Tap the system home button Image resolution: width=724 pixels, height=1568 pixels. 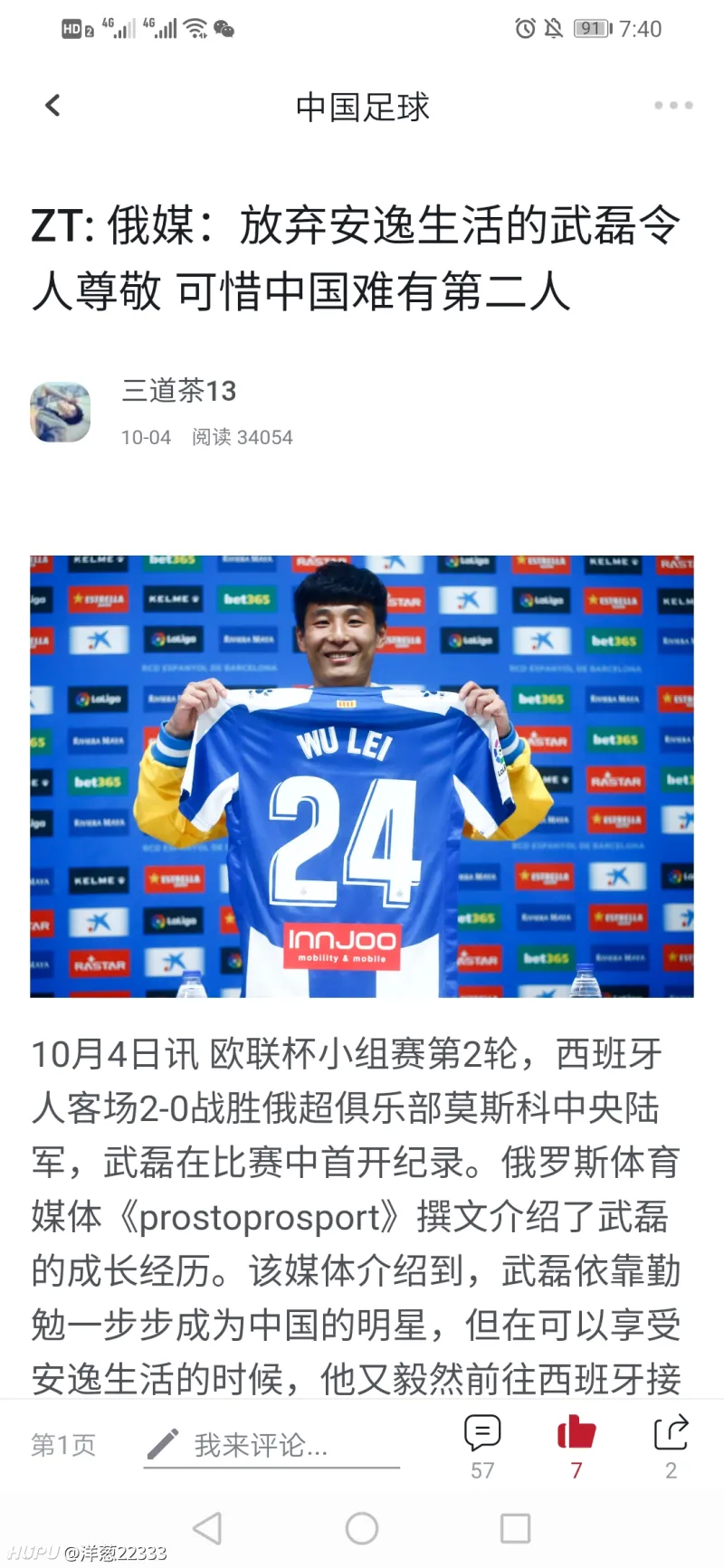(x=362, y=1529)
